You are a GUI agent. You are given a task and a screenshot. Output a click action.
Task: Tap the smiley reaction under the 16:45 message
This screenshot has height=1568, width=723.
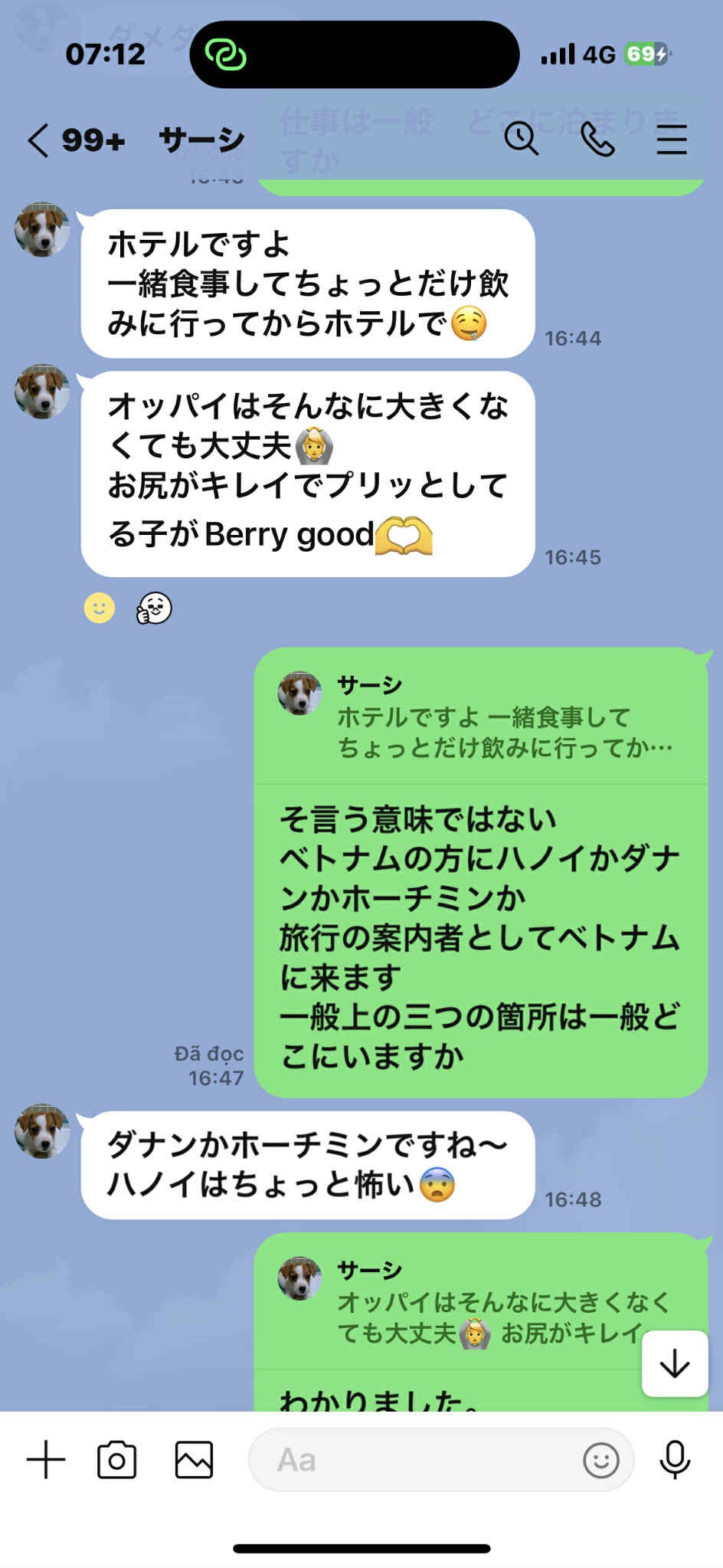[x=99, y=609]
